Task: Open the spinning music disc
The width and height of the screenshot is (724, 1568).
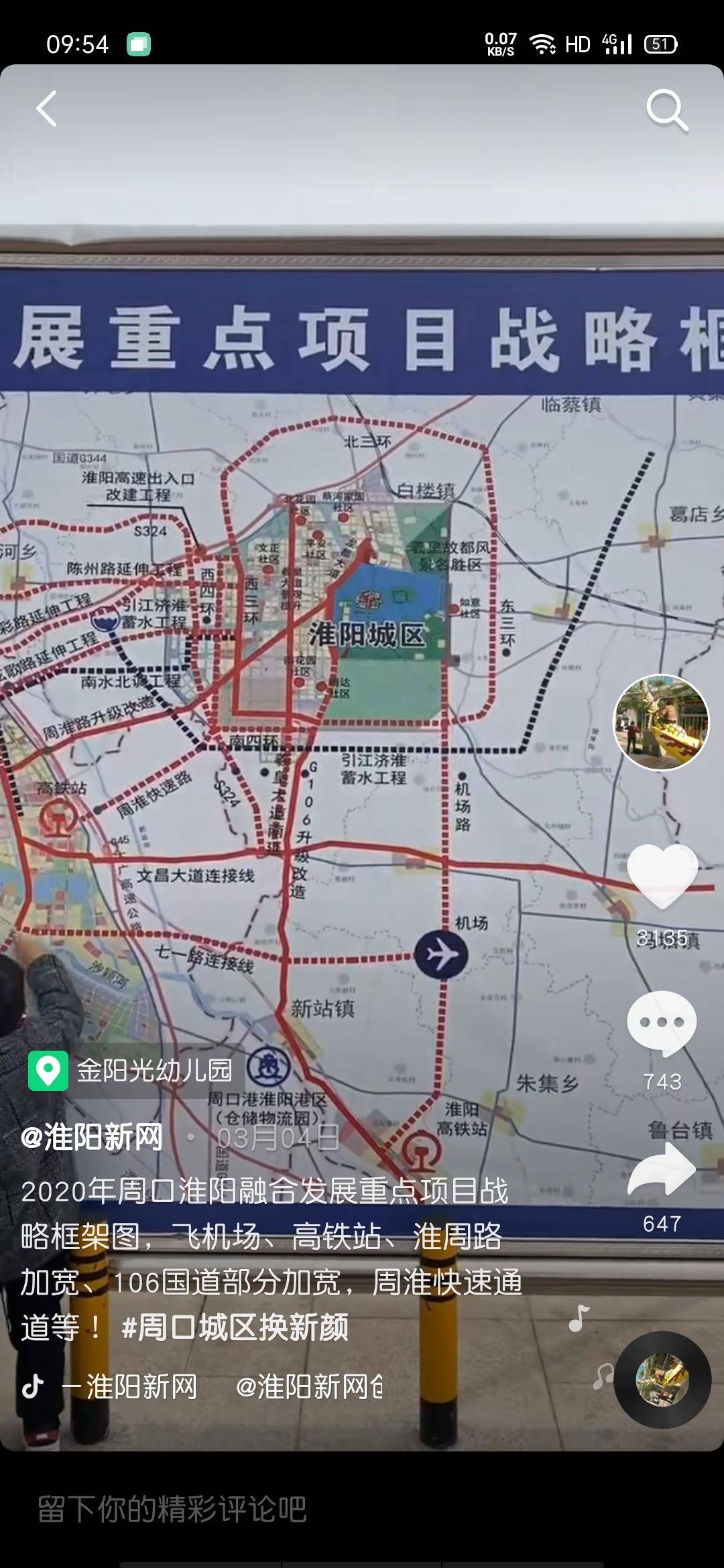Action: coord(662,1379)
